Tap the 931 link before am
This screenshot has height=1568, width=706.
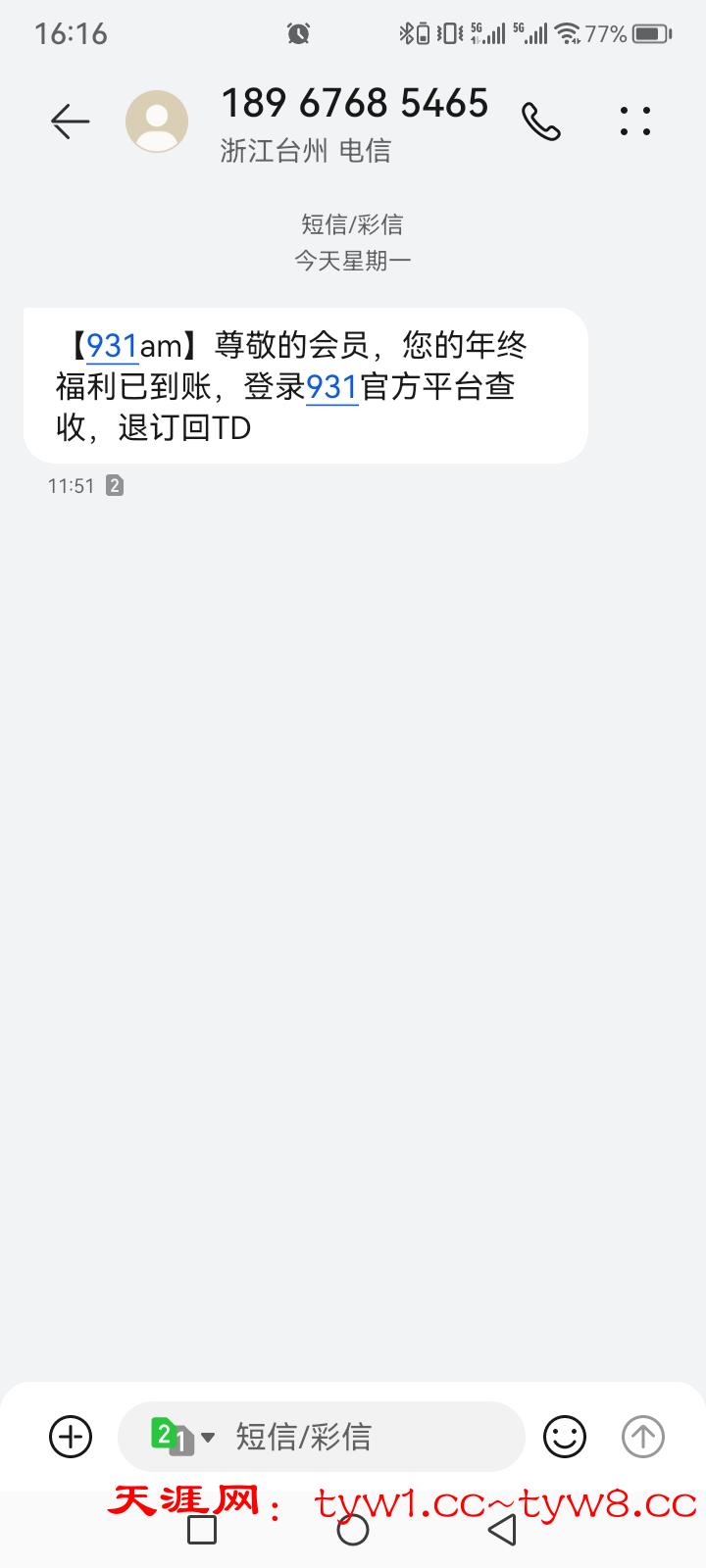pyautogui.click(x=112, y=346)
